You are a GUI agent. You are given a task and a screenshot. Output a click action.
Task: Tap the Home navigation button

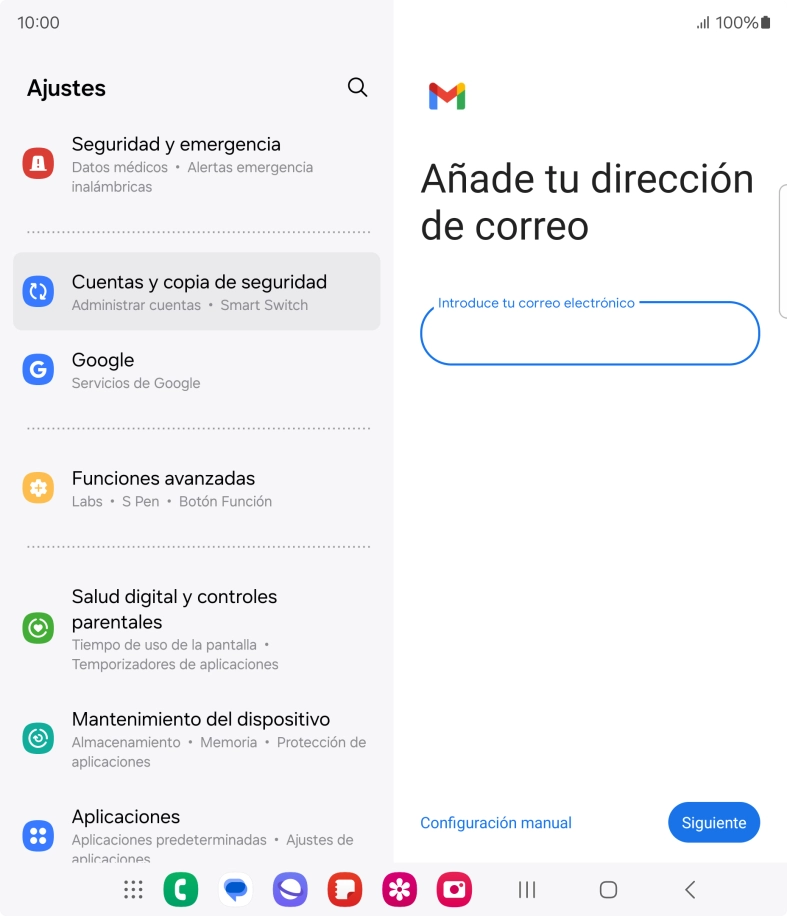click(607, 889)
